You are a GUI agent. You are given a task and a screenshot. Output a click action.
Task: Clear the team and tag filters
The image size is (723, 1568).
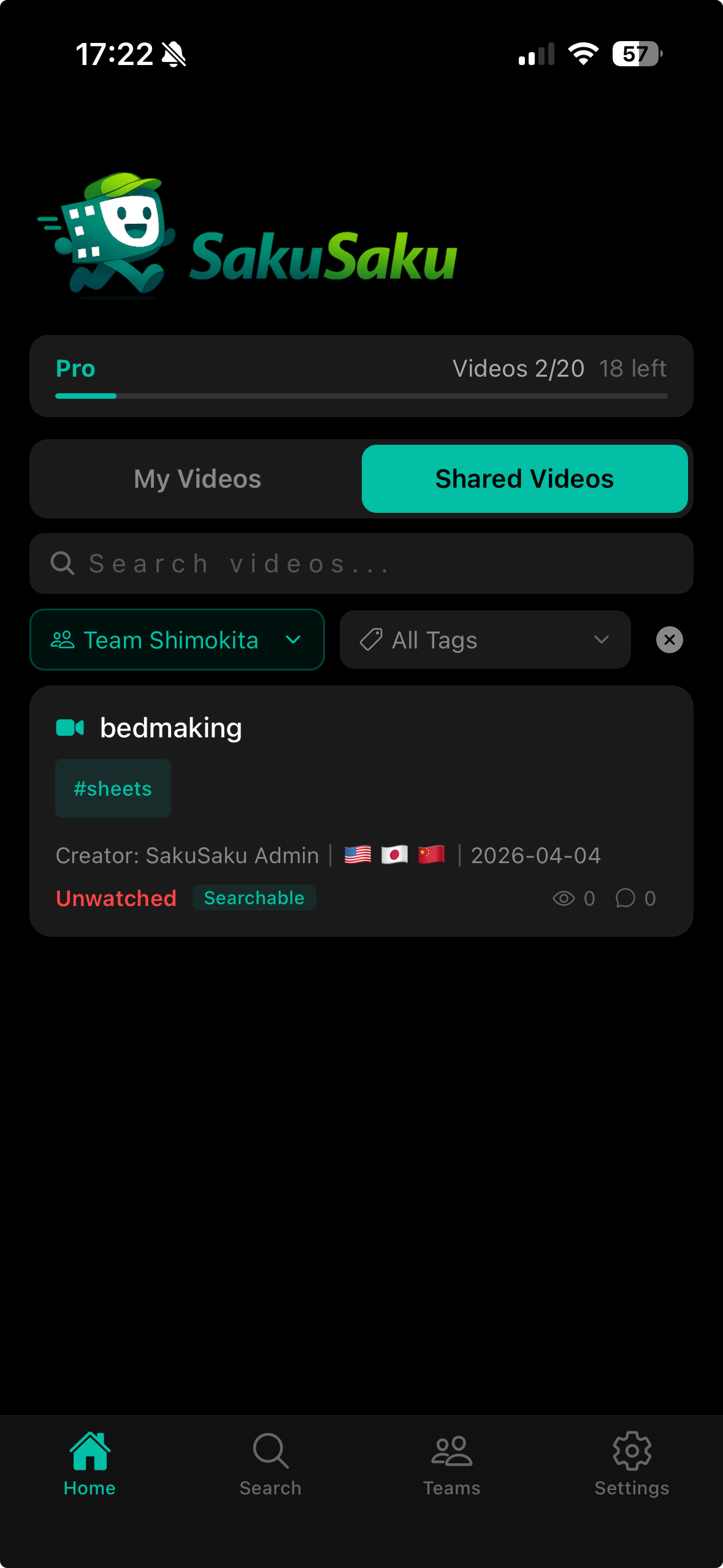(669, 640)
